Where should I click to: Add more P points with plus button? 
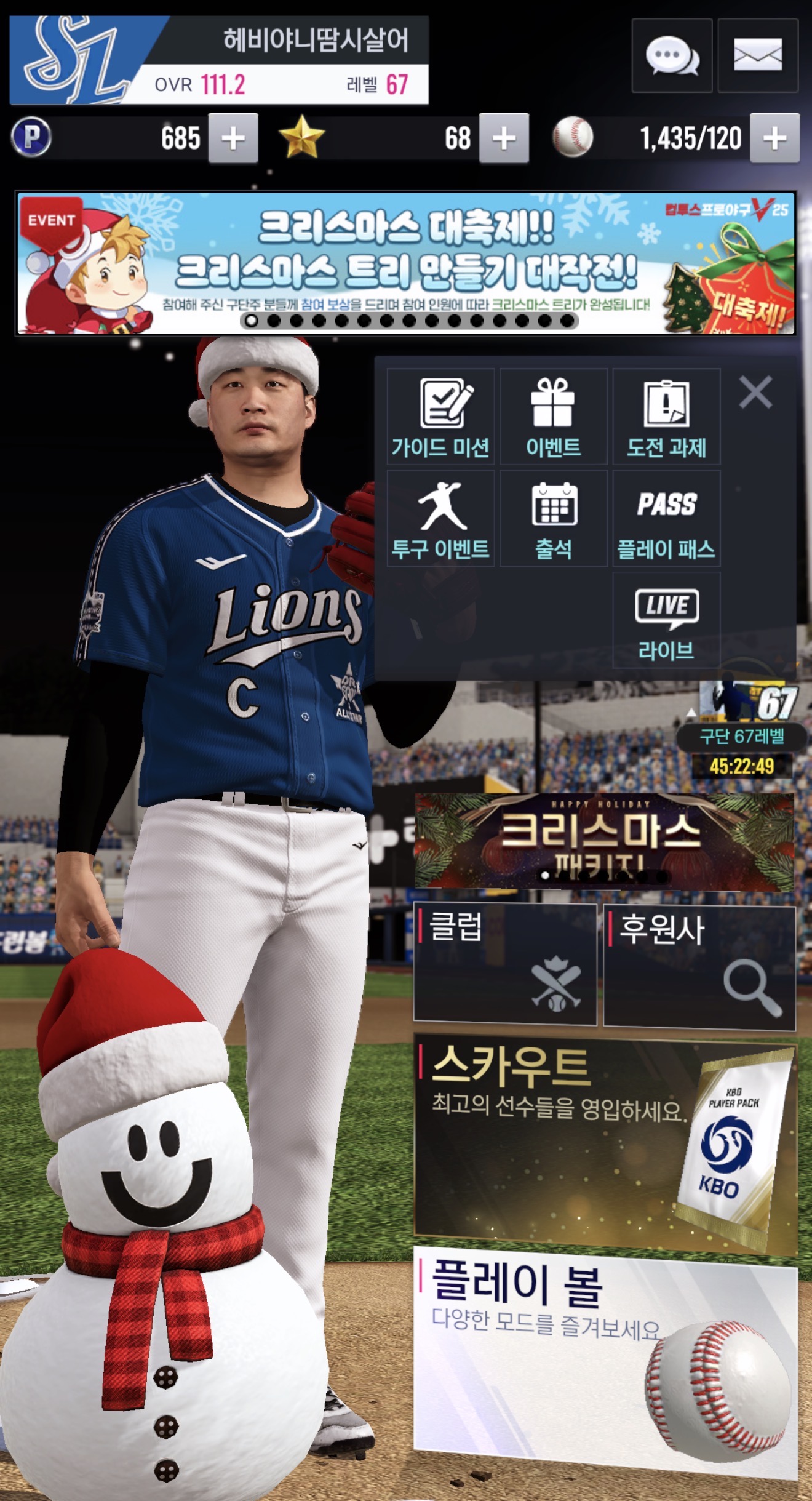point(233,138)
